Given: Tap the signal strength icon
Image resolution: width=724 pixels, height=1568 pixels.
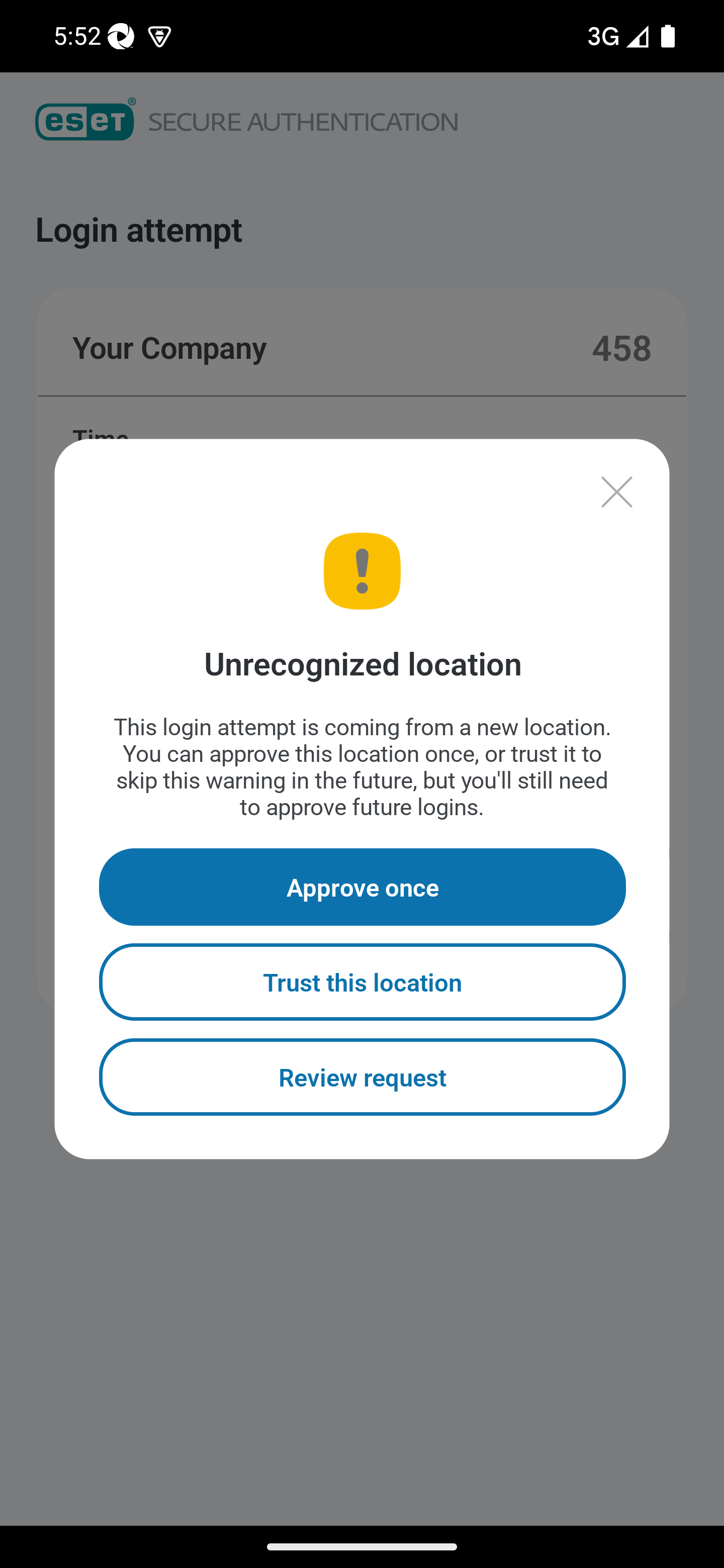Looking at the screenshot, I should coord(637,38).
